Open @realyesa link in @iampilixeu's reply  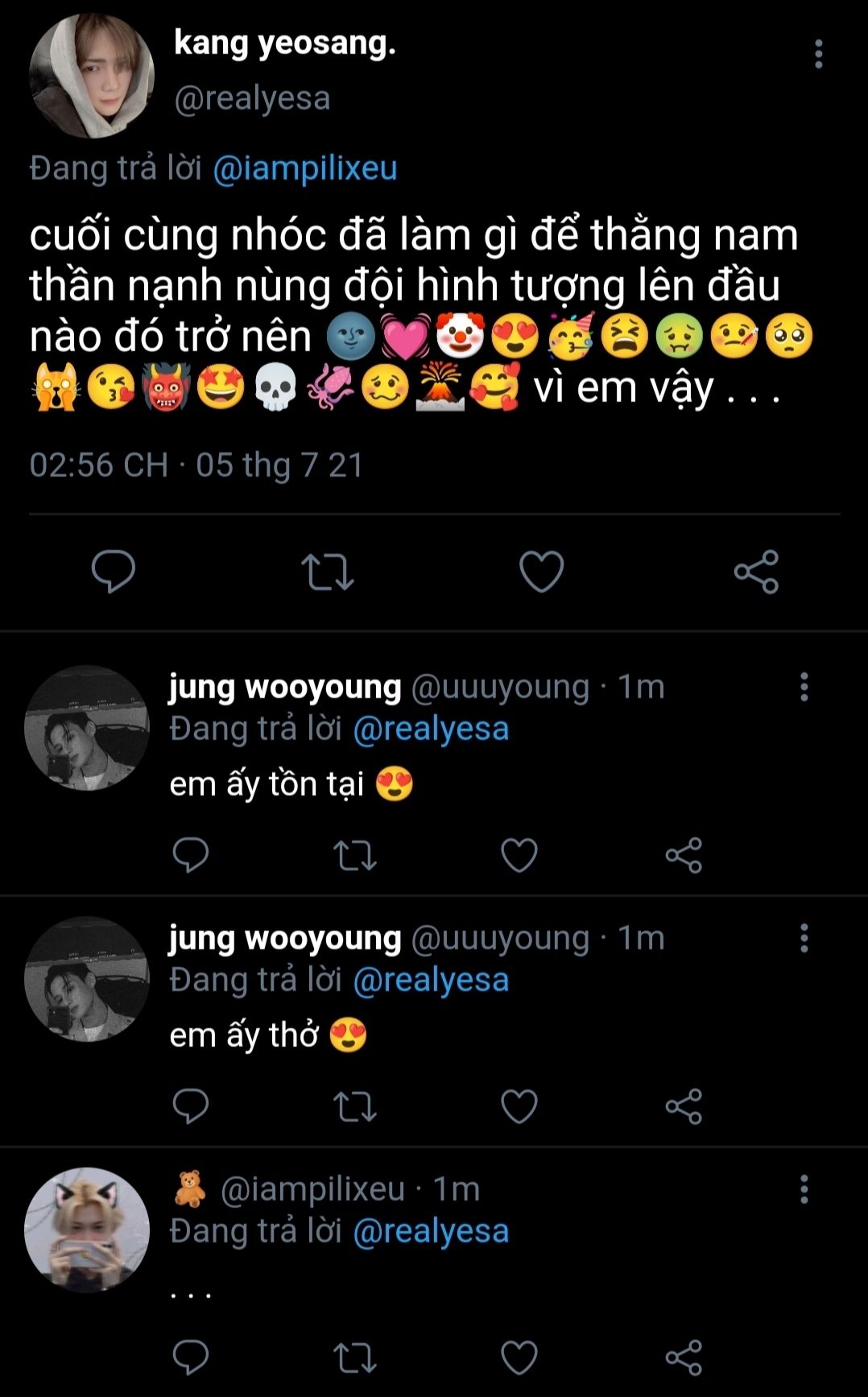pyautogui.click(x=431, y=1231)
